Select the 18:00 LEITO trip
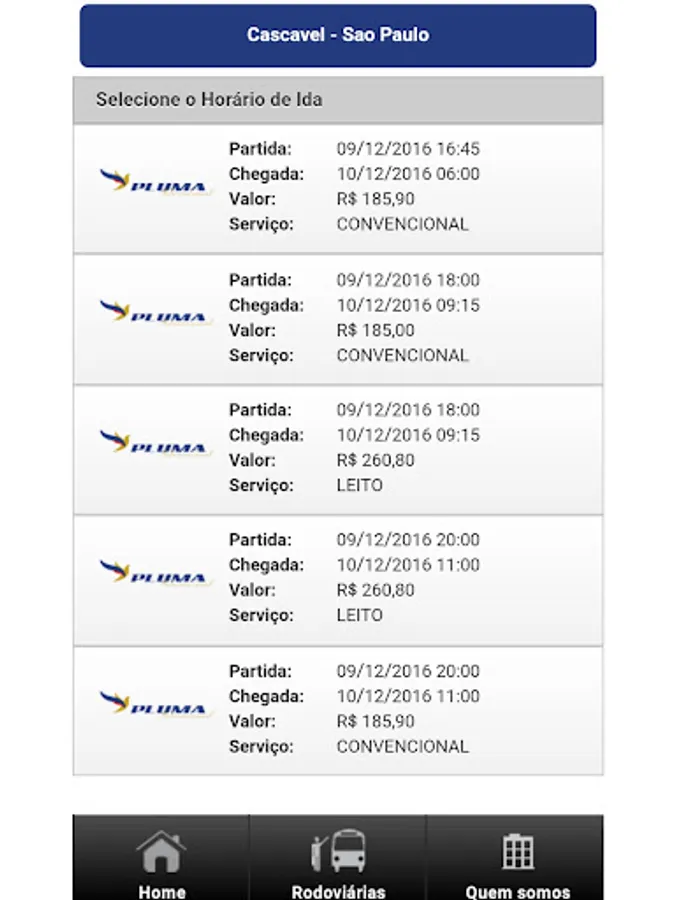The height and width of the screenshot is (900, 675). click(338, 449)
